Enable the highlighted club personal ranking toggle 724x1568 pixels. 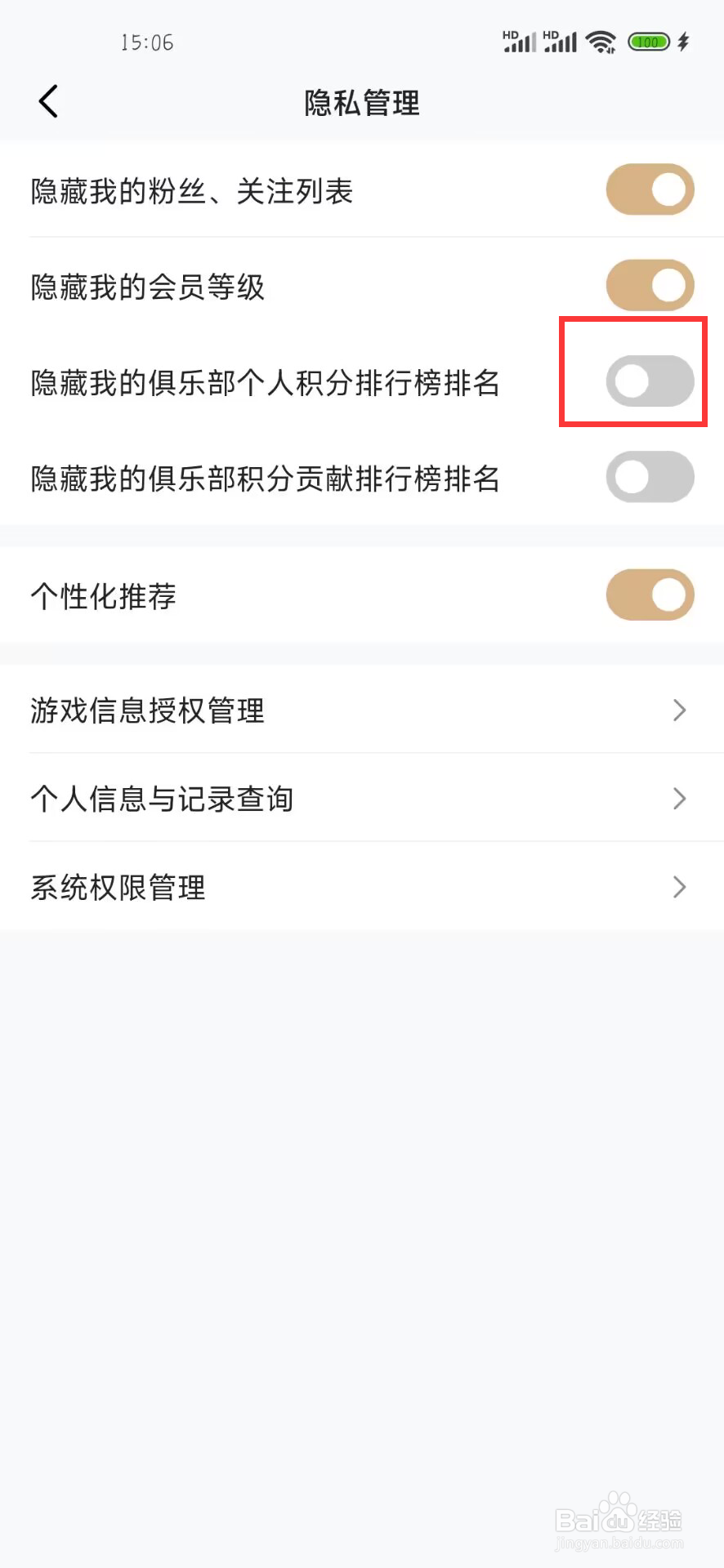coord(649,381)
